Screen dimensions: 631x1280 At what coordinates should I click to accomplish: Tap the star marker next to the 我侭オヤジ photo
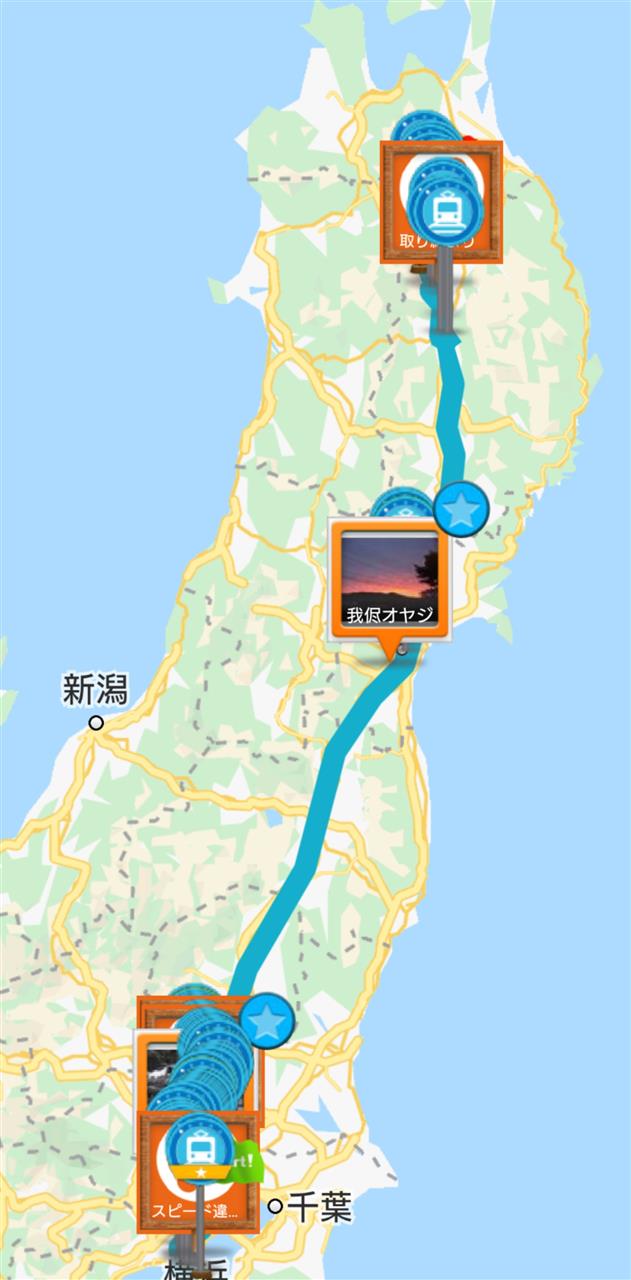[461, 511]
